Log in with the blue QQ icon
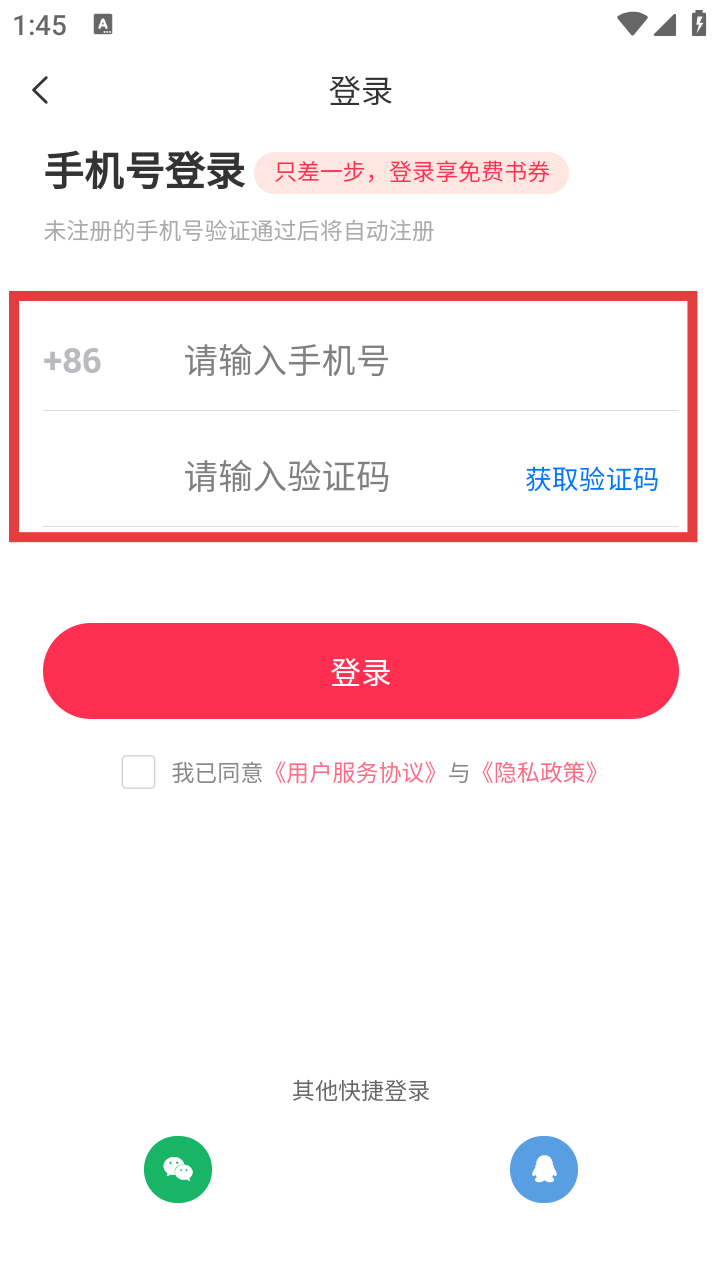 click(x=544, y=1169)
